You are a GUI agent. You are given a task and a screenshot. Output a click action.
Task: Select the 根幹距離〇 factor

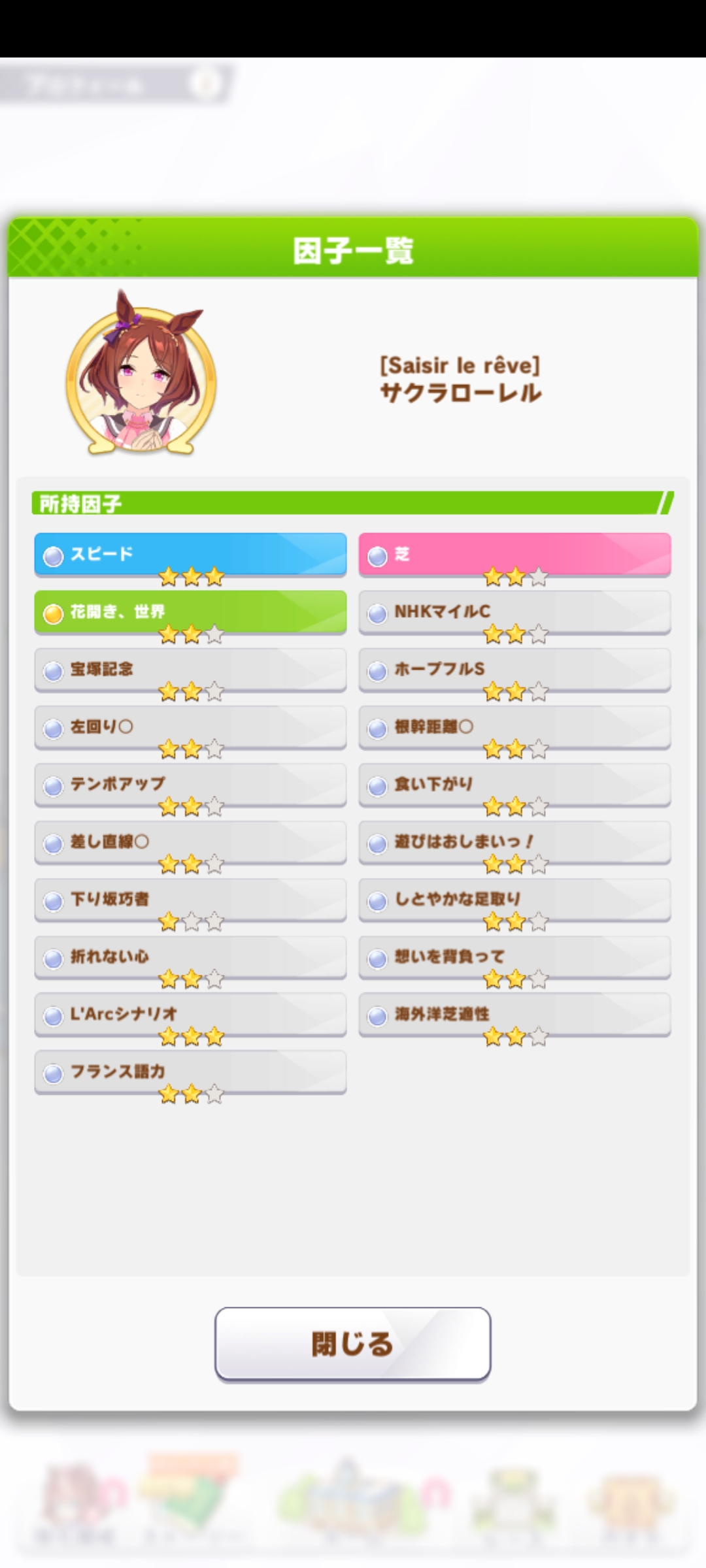point(514,727)
